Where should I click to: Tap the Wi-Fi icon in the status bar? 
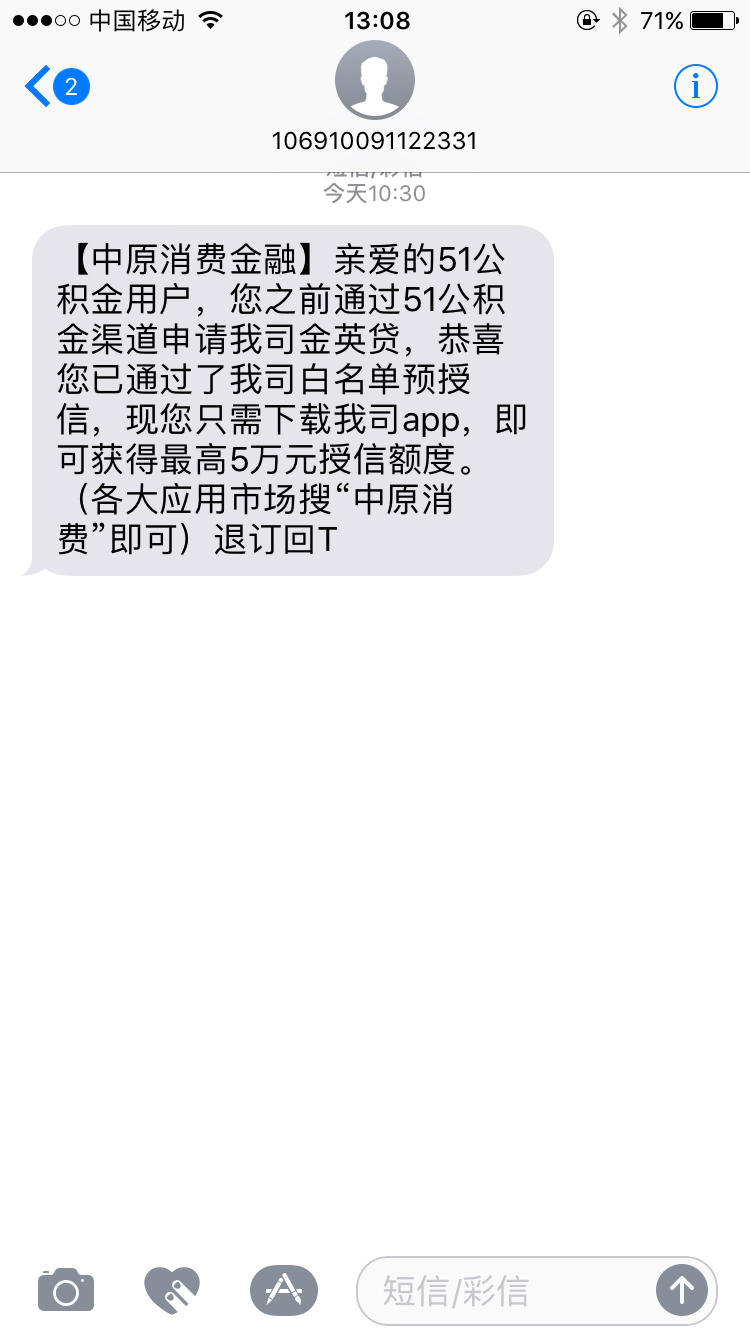[x=212, y=18]
